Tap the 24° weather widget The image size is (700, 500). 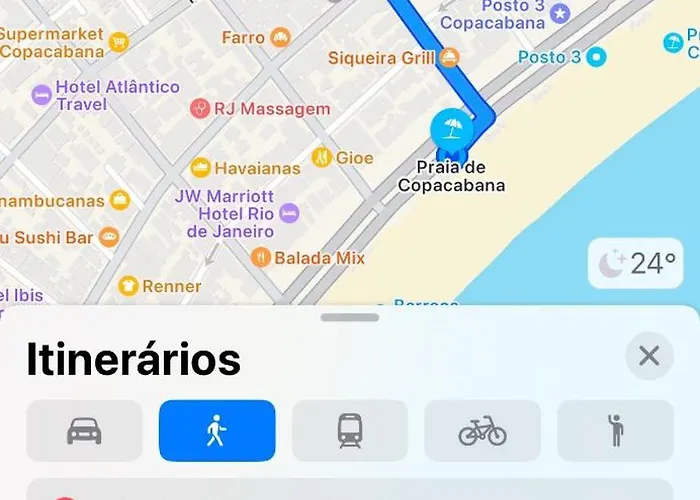pyautogui.click(x=636, y=264)
